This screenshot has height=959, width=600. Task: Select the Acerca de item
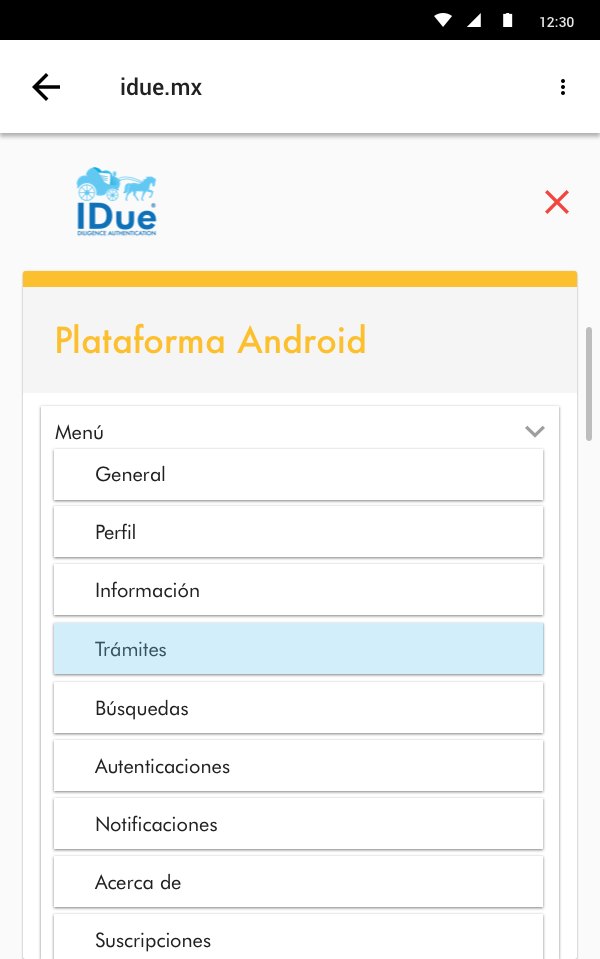[298, 882]
